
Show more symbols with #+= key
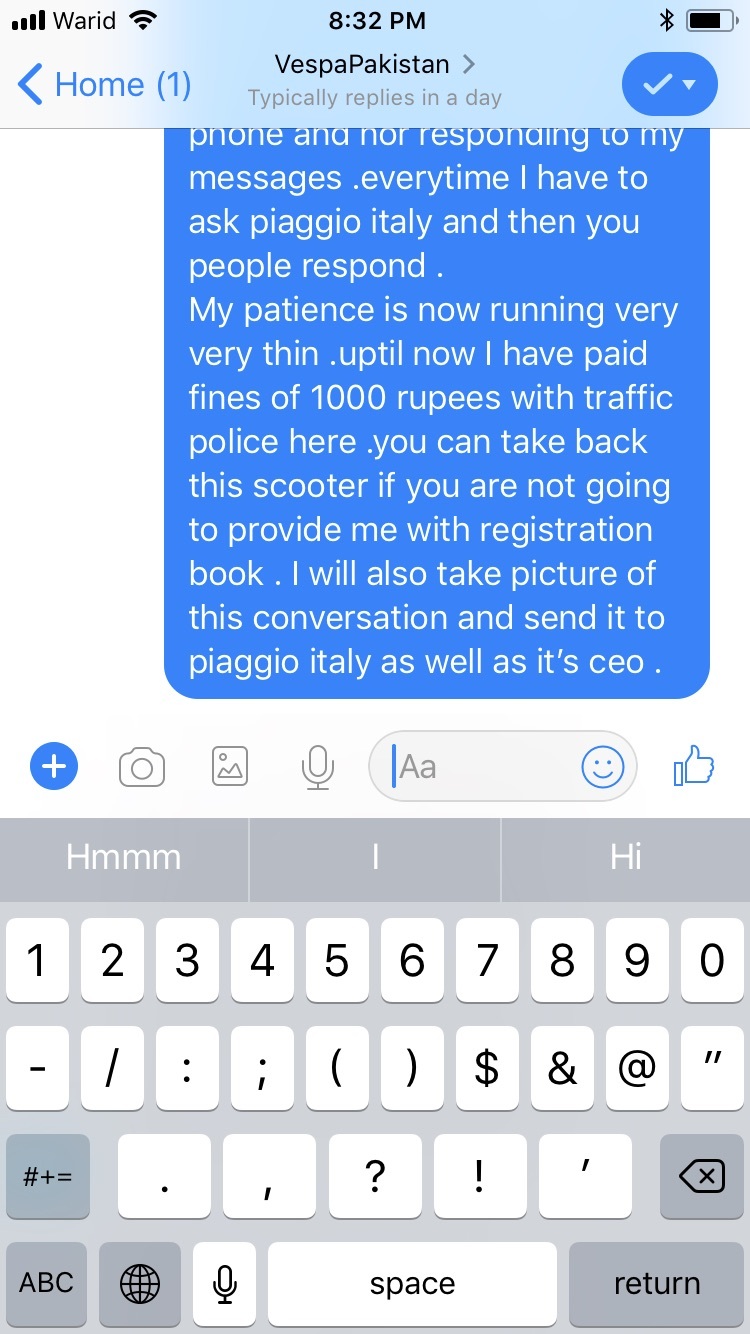coord(47,1176)
